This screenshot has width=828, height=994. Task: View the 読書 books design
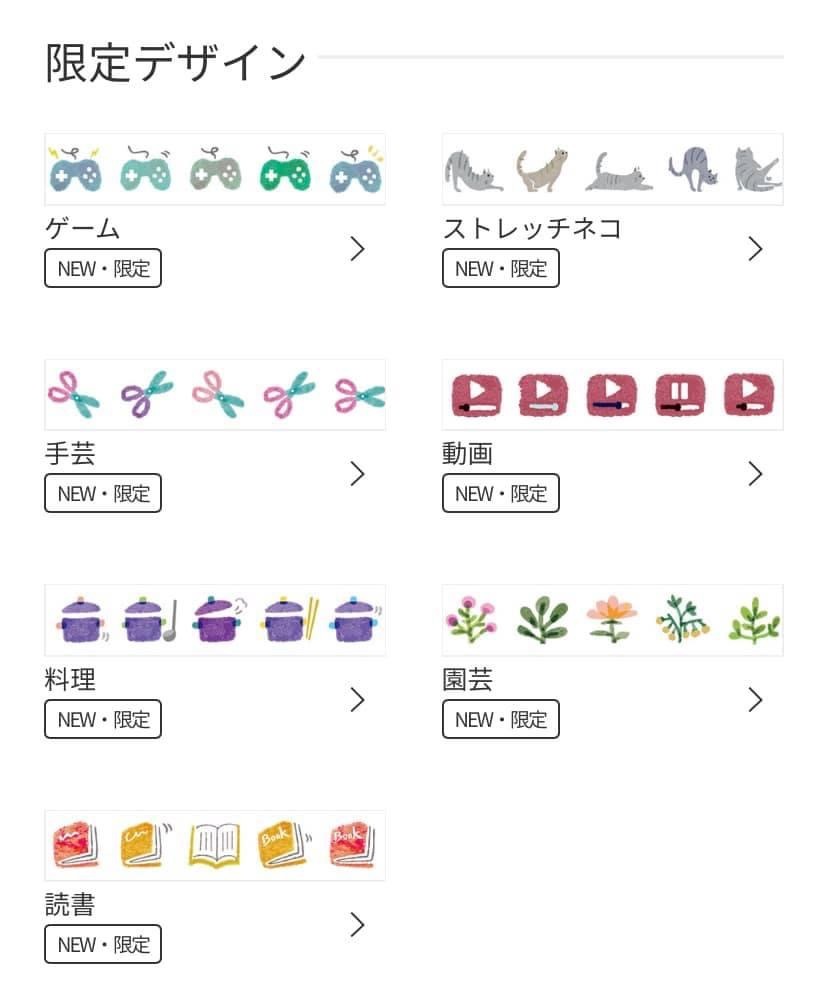pyautogui.click(x=215, y=886)
